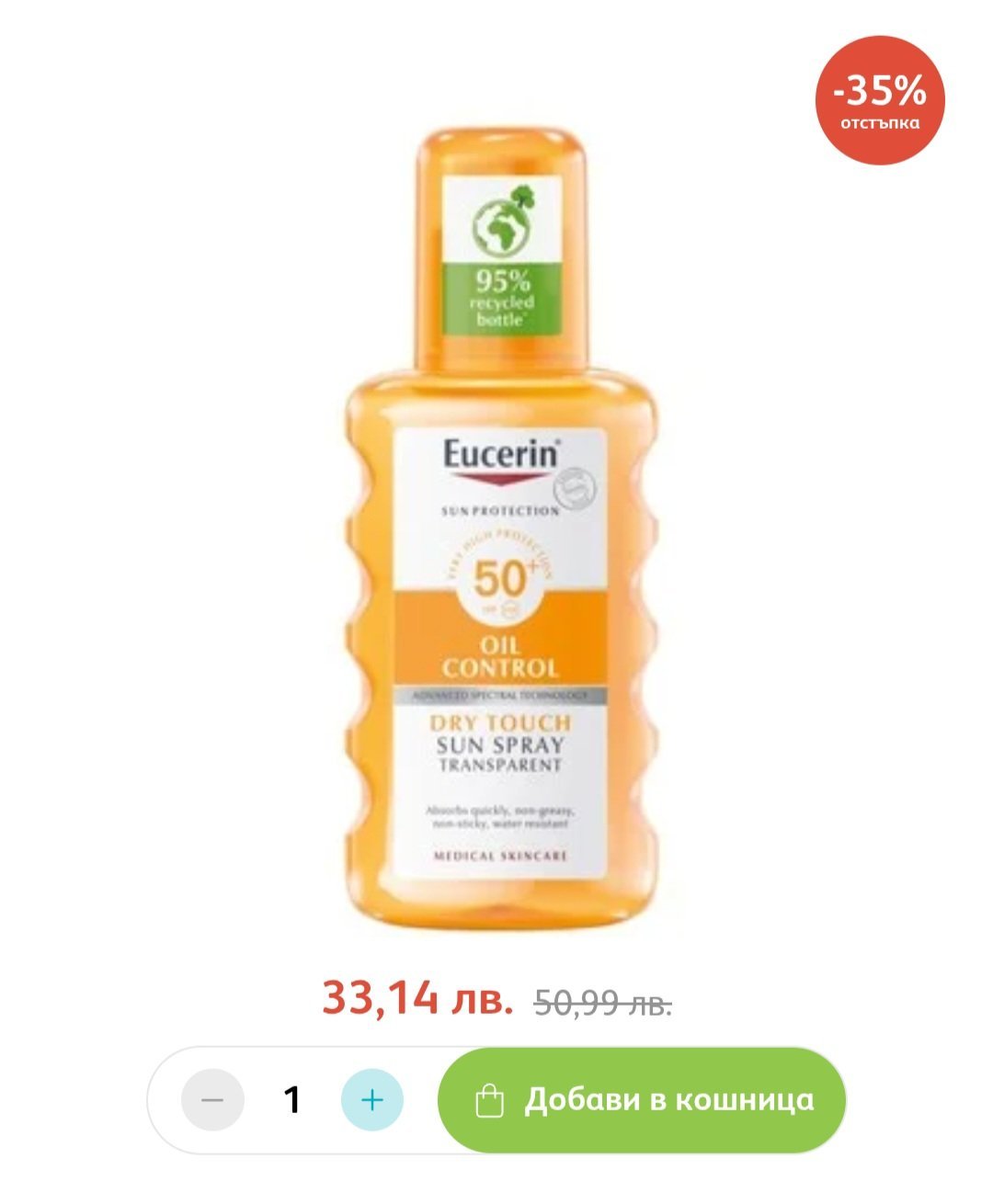The width and height of the screenshot is (993, 1204).
Task: Open the Eucerin sun spray product image
Action: 501,524
